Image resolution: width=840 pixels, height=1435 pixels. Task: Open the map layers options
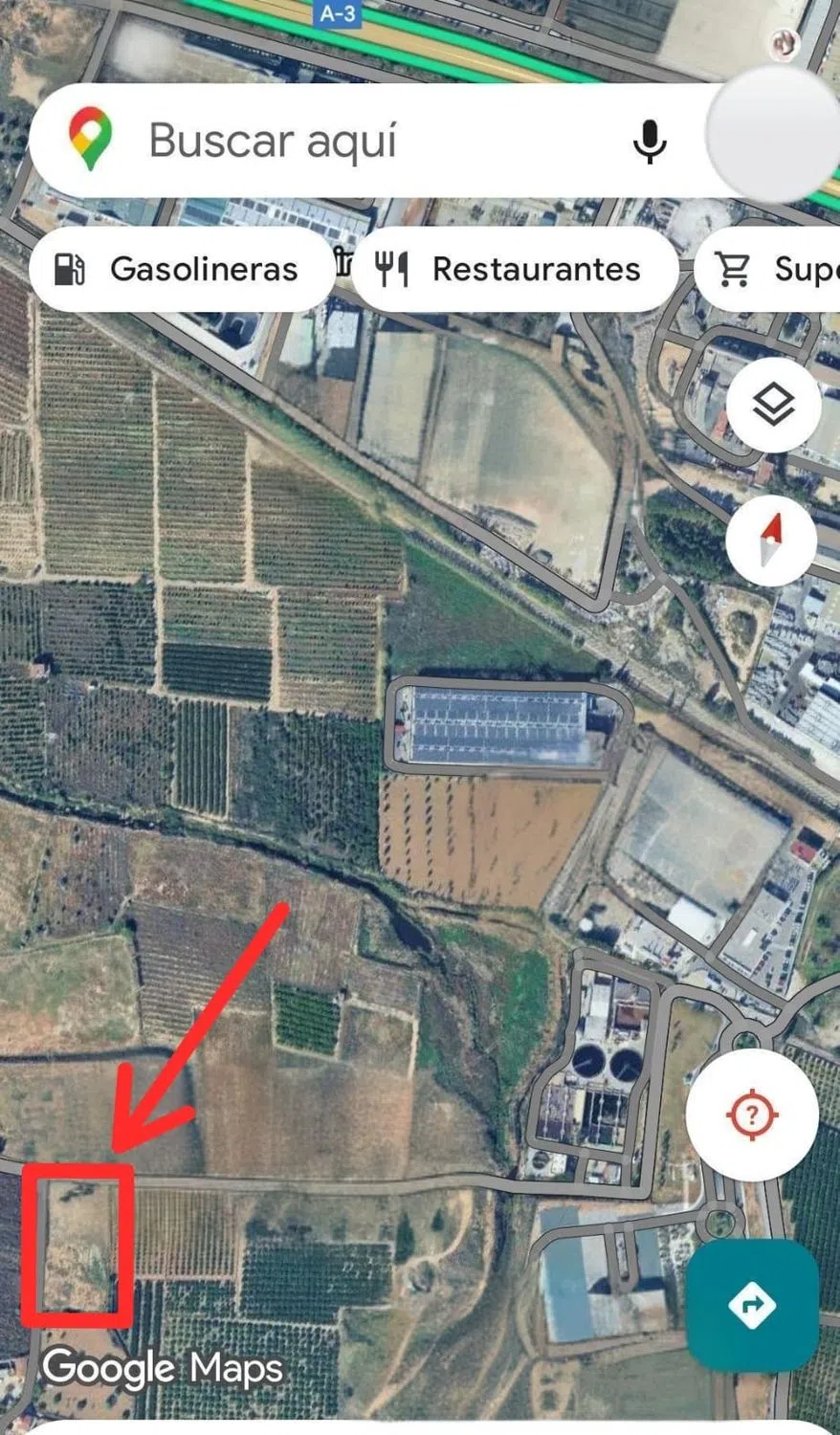772,406
